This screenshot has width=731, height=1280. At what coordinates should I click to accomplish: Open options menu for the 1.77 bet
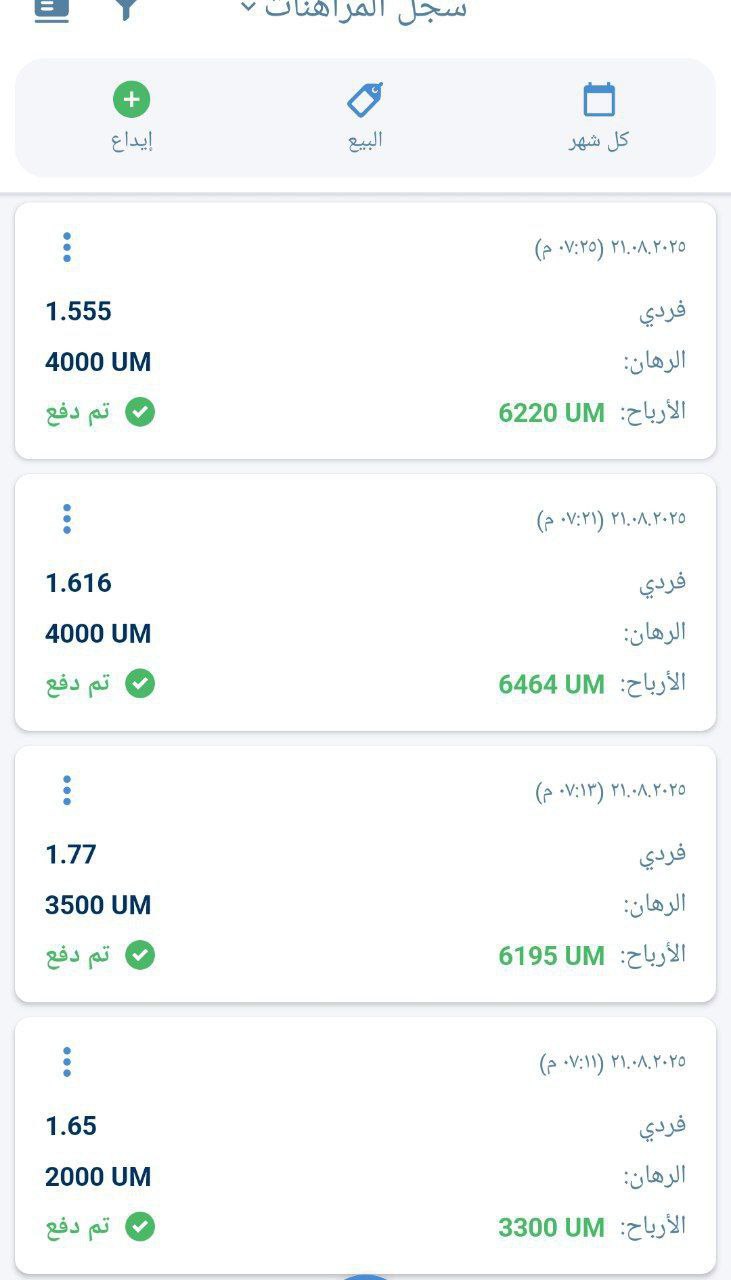[x=67, y=790]
